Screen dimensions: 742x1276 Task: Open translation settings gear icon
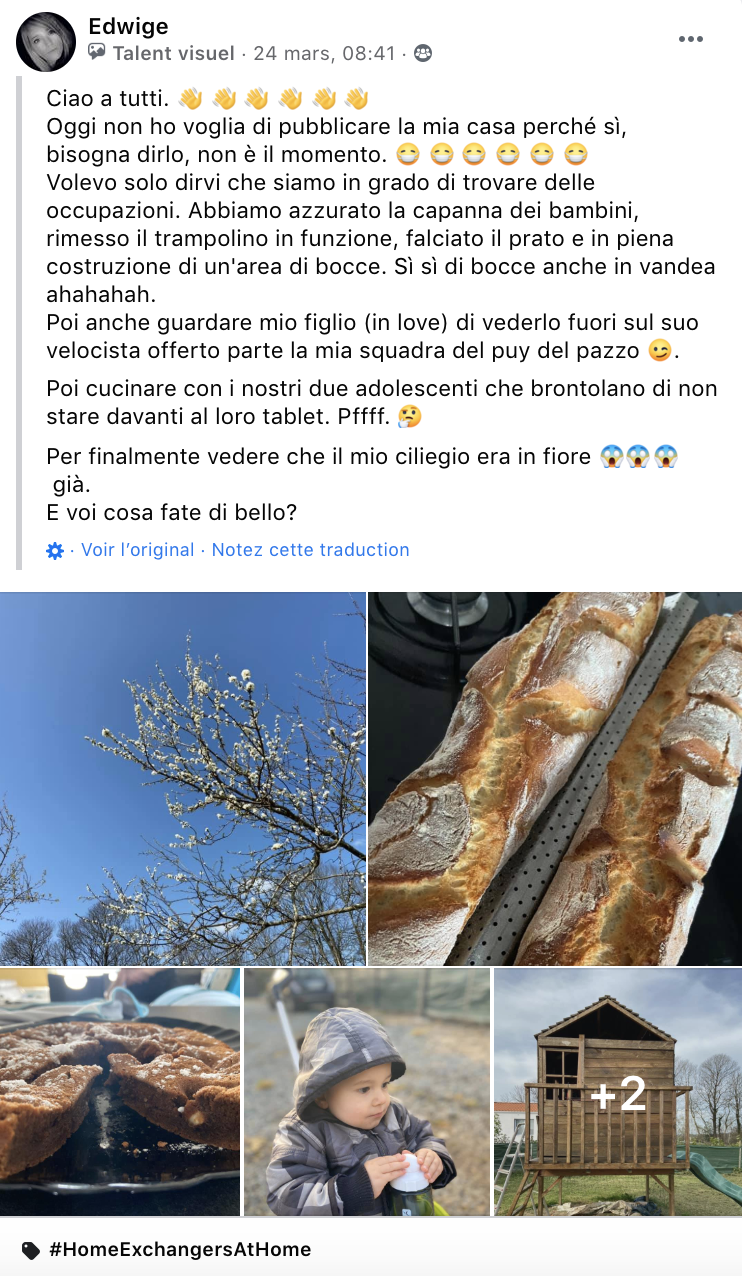(x=55, y=551)
